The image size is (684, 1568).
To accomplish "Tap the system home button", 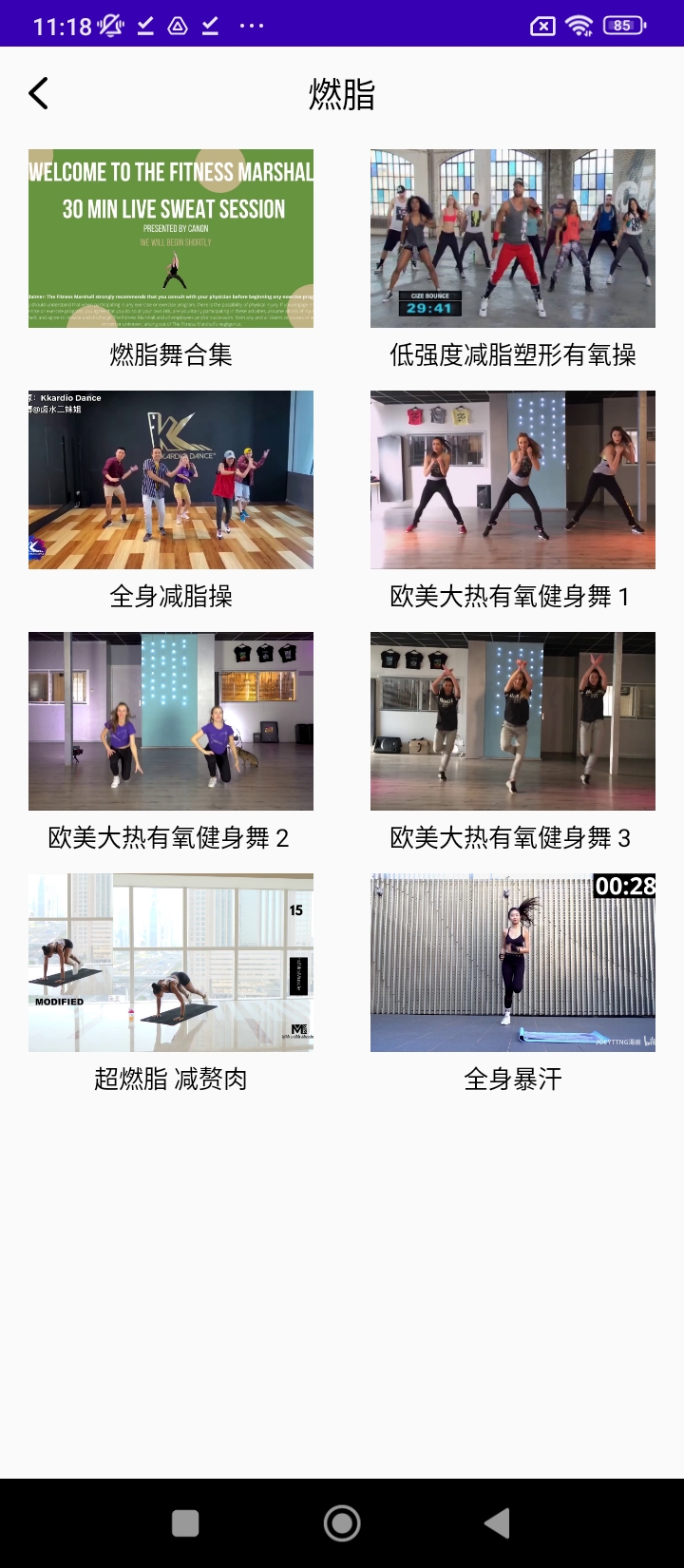I will point(342,1523).
